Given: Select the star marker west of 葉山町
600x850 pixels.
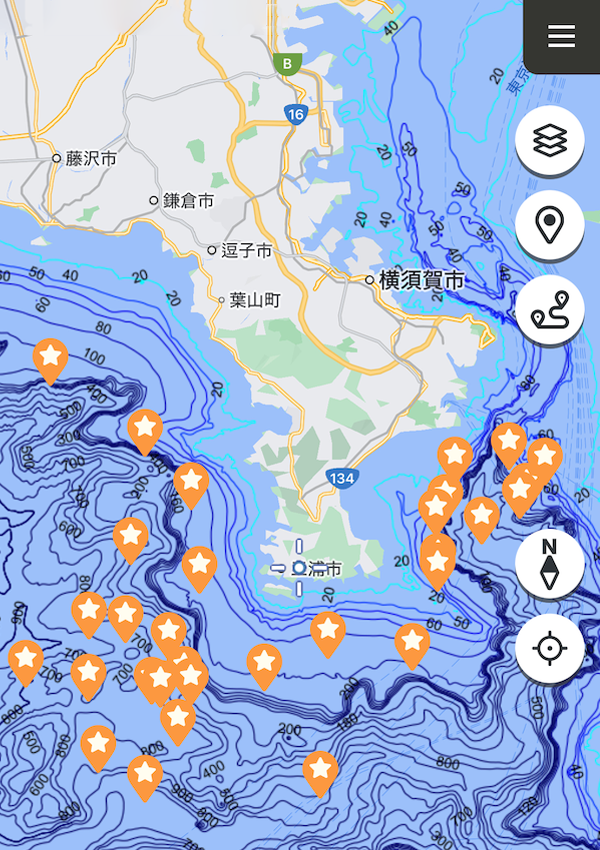Looking at the screenshot, I should pyautogui.click(x=50, y=357).
